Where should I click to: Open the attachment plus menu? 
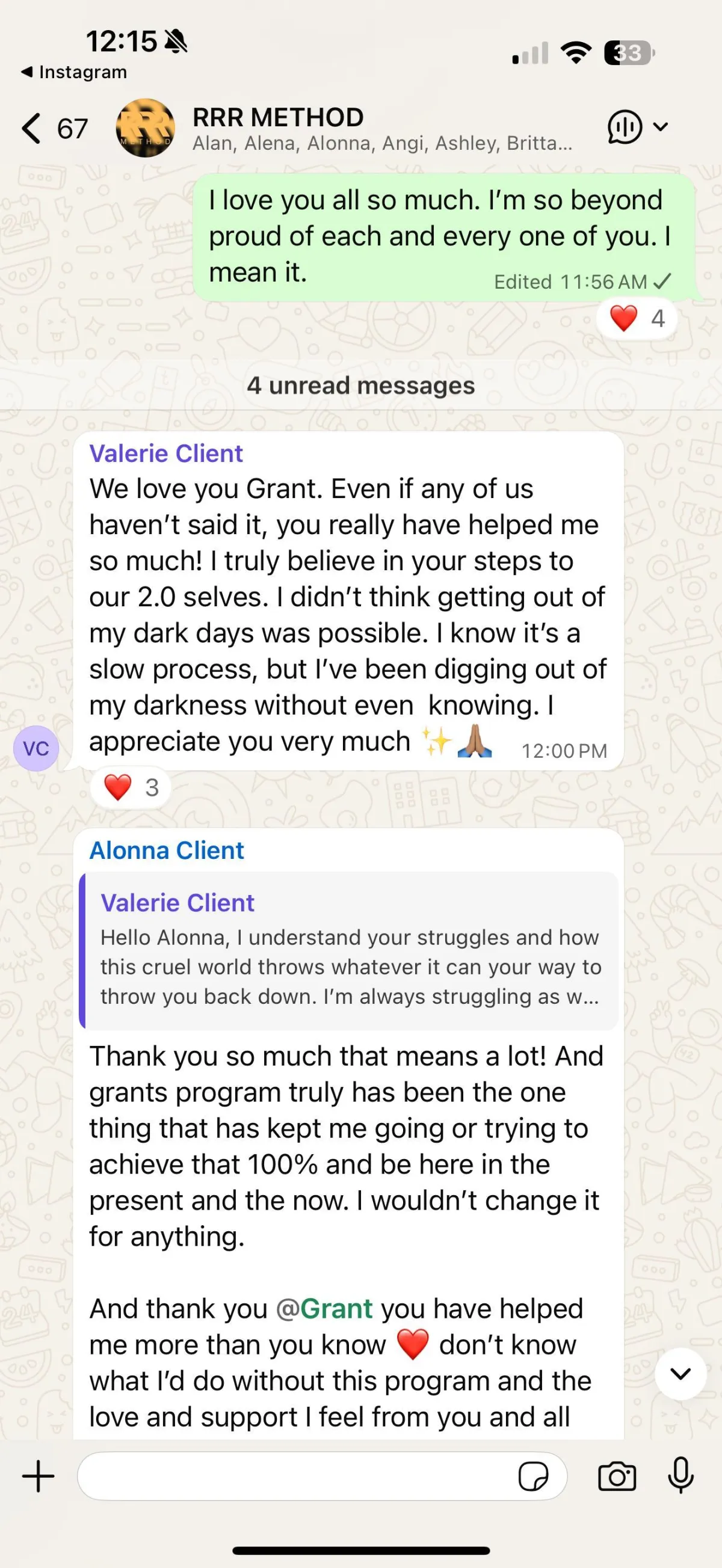click(x=39, y=1476)
